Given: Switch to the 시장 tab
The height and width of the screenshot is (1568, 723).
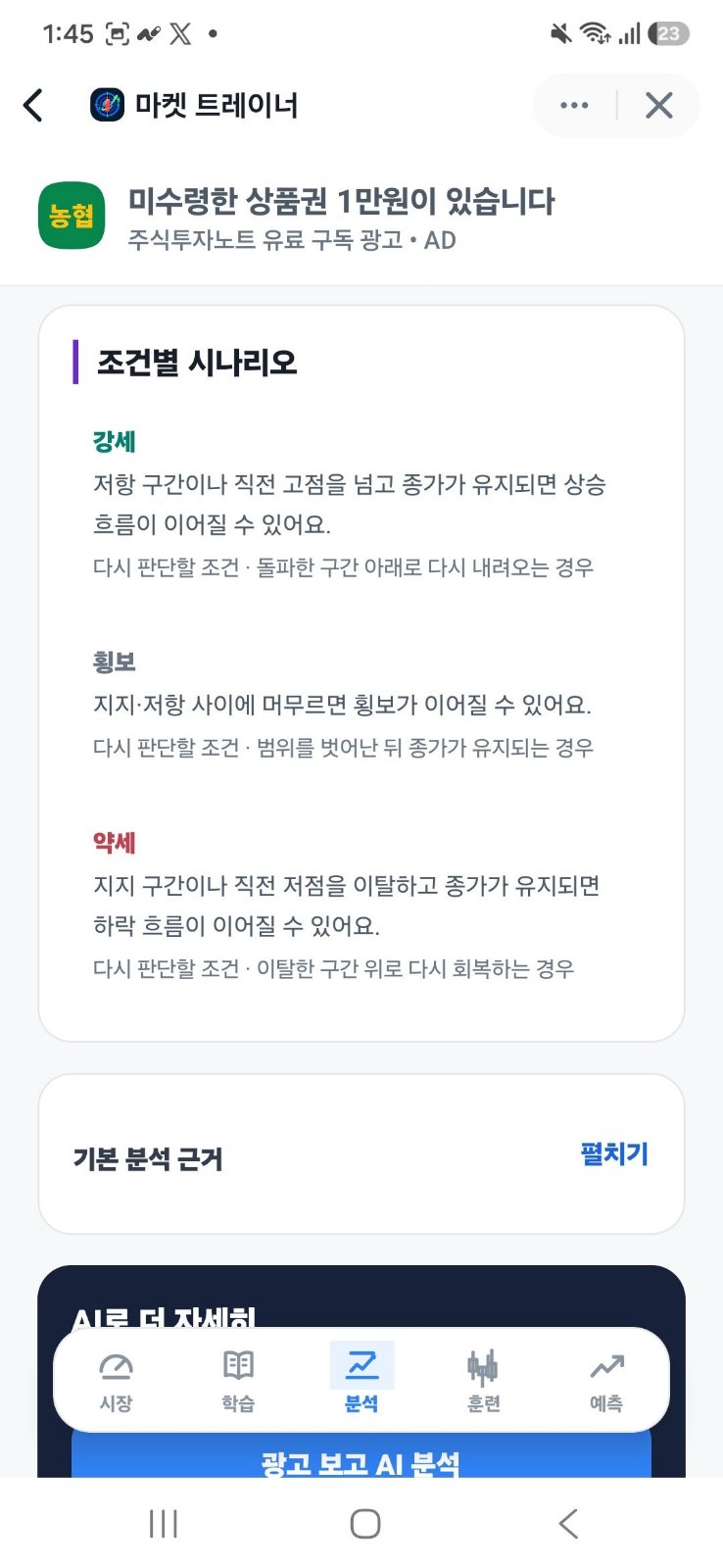Looking at the screenshot, I should pyautogui.click(x=116, y=1381).
